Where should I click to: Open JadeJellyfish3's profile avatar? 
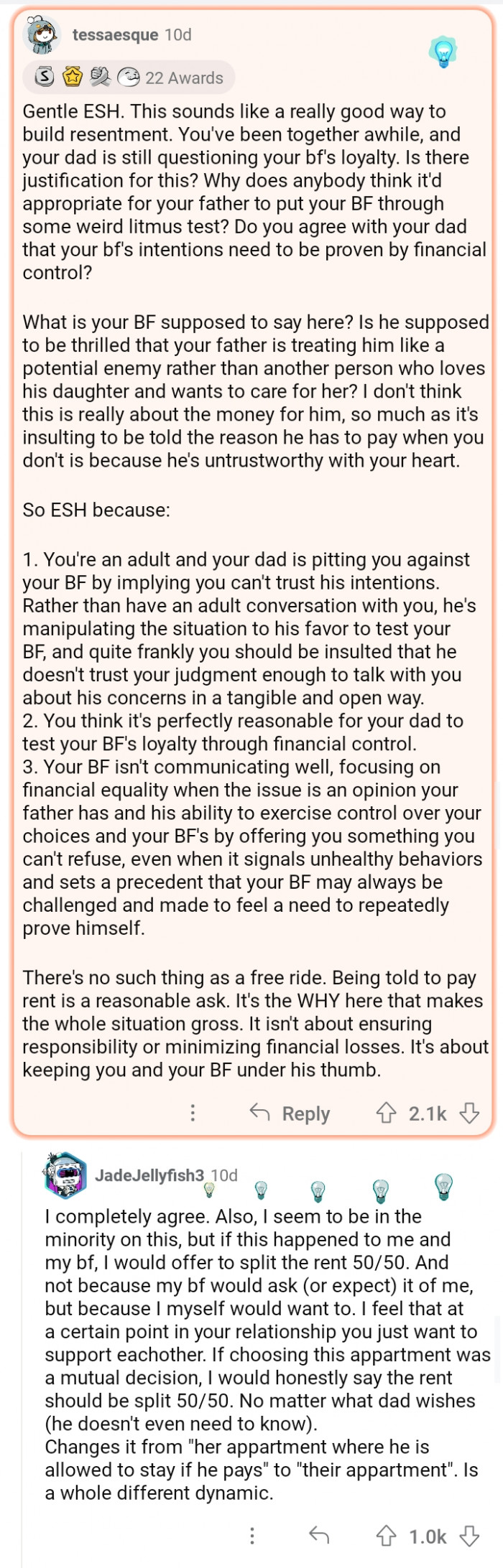(65, 1175)
